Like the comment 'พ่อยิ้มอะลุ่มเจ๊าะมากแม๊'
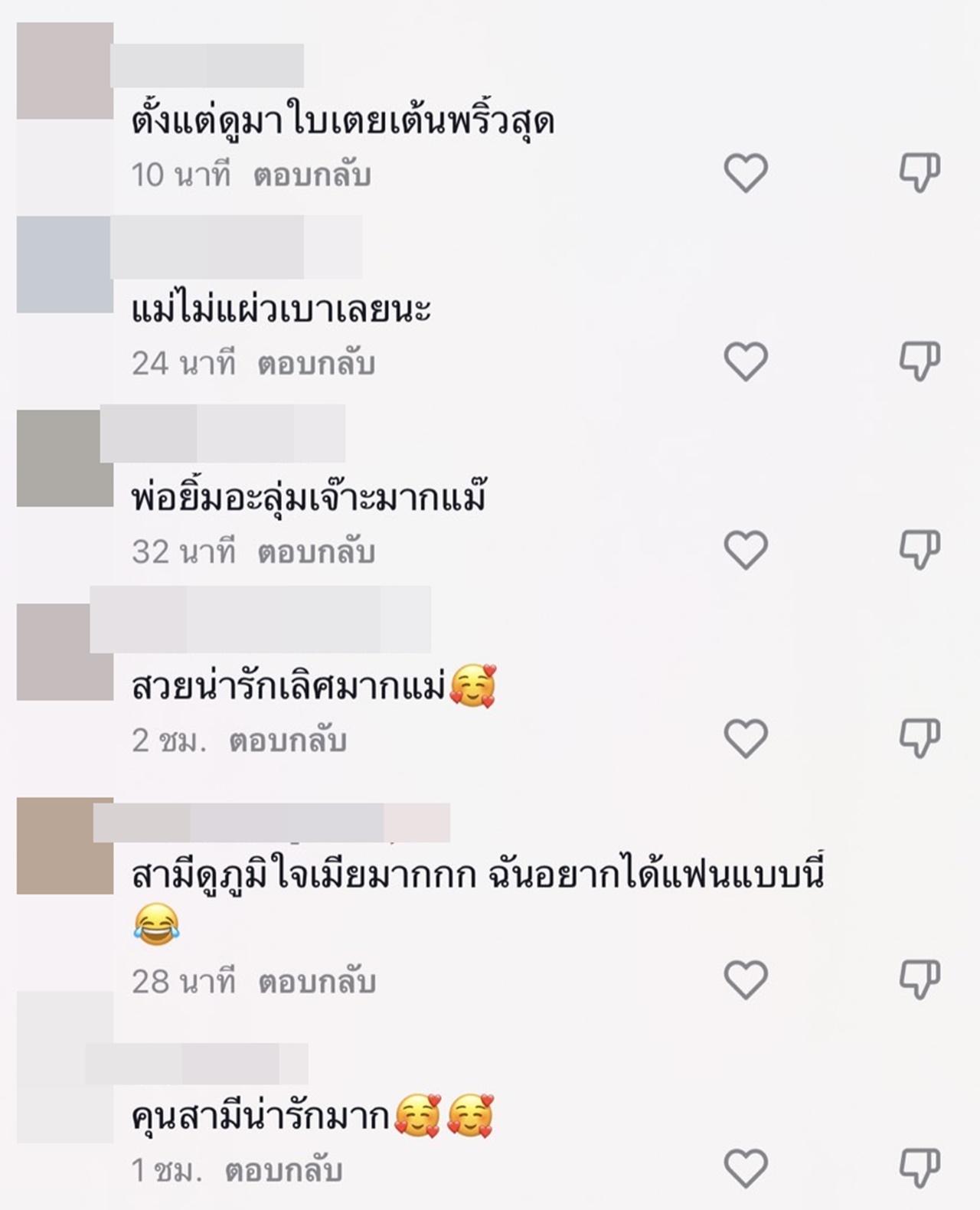 [746, 550]
